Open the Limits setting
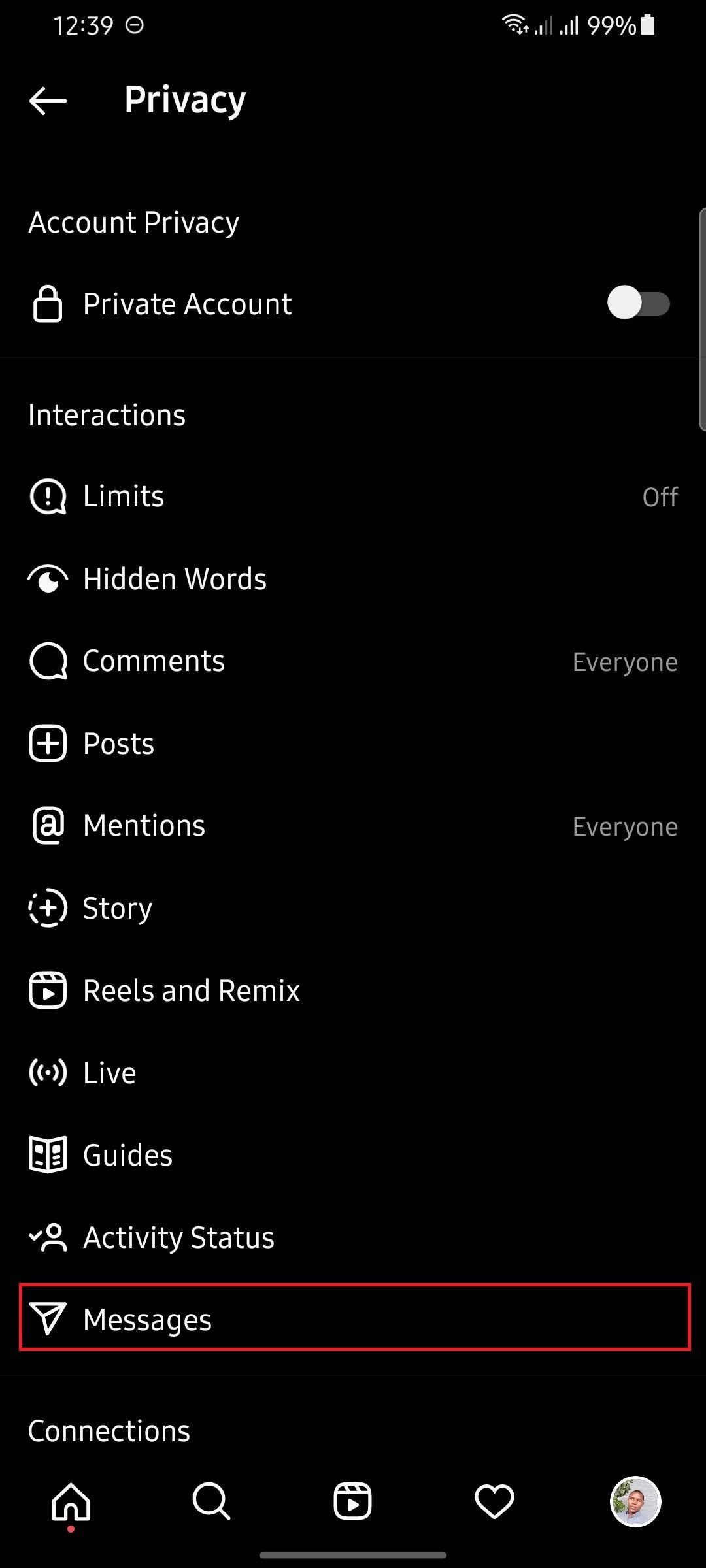706x1568 pixels. pyautogui.click(x=353, y=497)
